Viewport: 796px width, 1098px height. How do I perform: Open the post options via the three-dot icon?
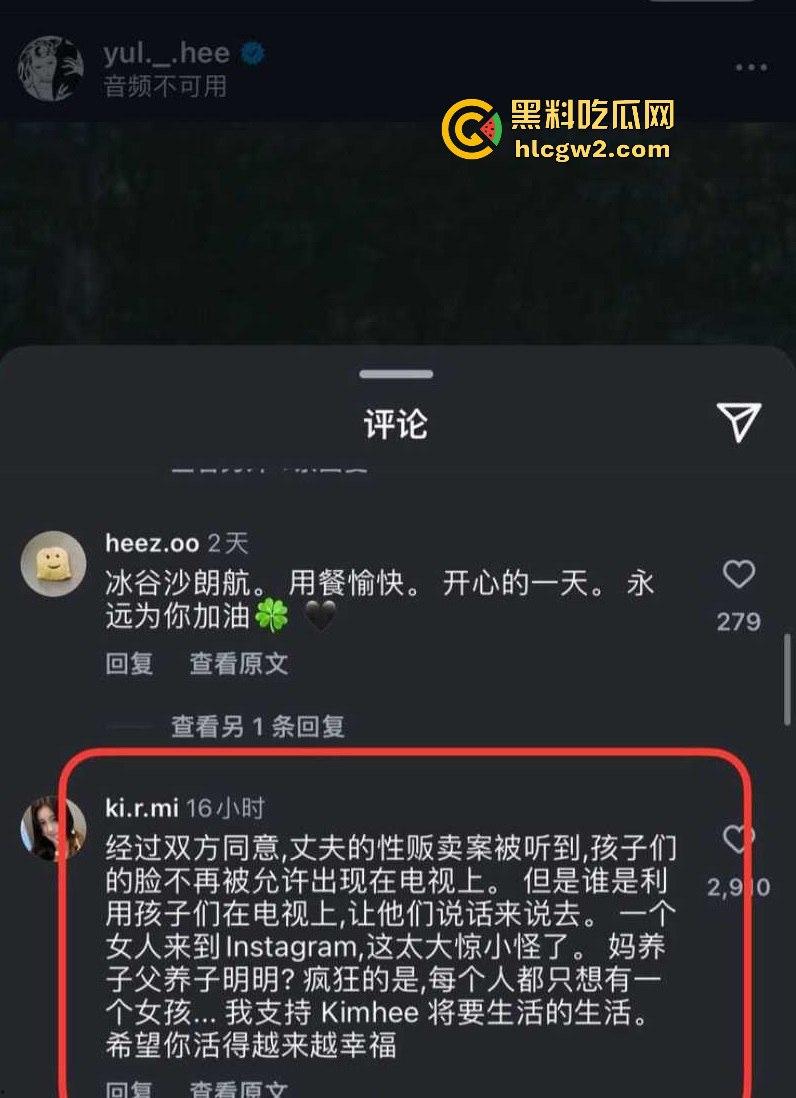click(x=750, y=66)
